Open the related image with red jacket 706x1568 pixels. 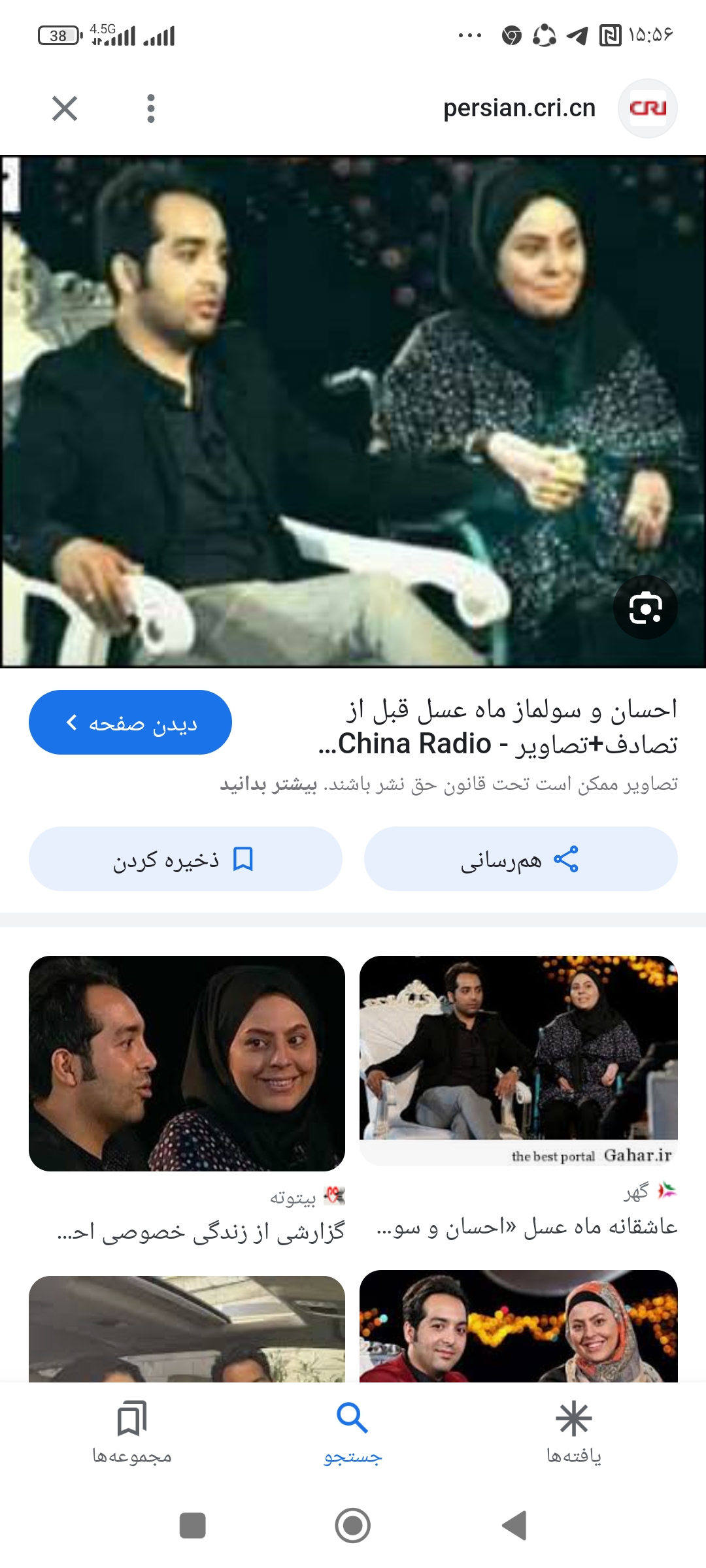518,1326
